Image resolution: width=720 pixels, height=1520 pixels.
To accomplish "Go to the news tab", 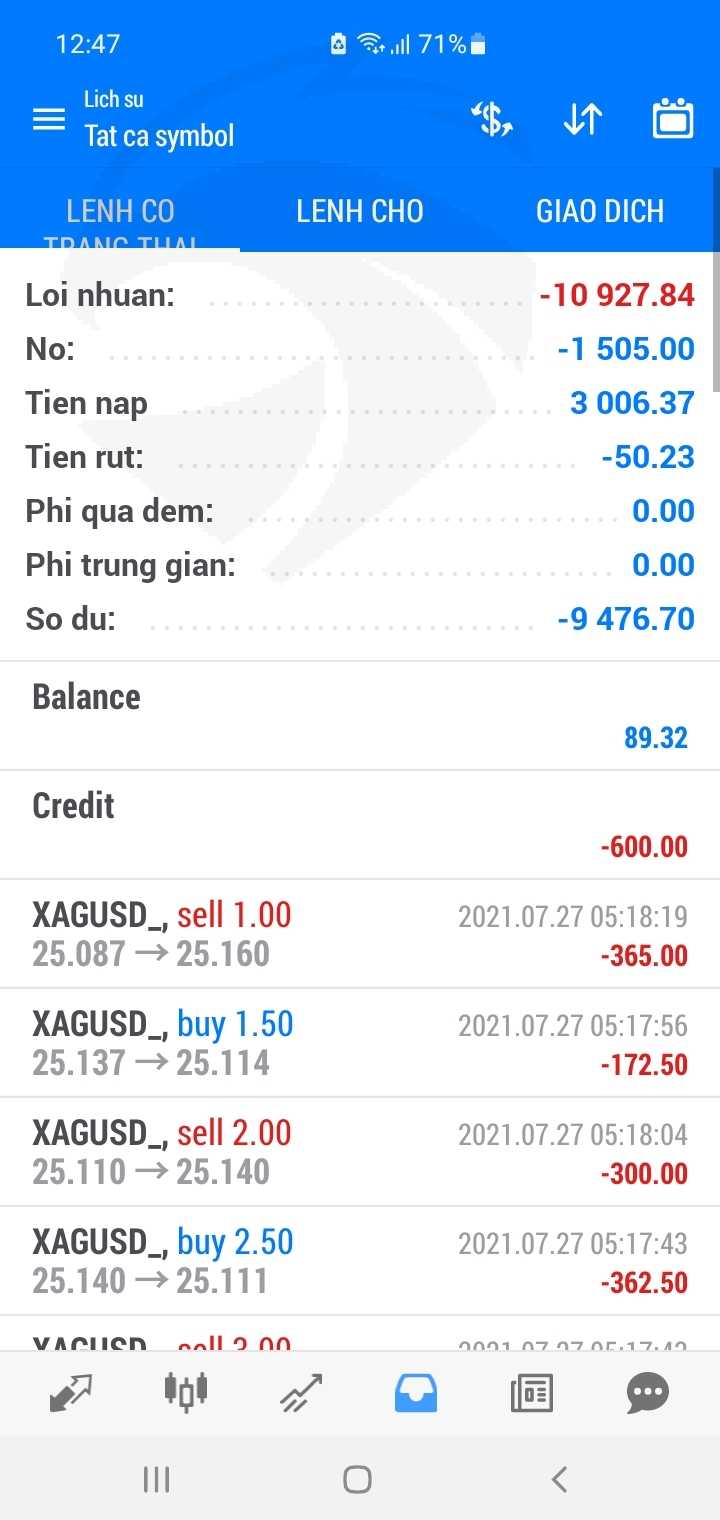I will [531, 1392].
